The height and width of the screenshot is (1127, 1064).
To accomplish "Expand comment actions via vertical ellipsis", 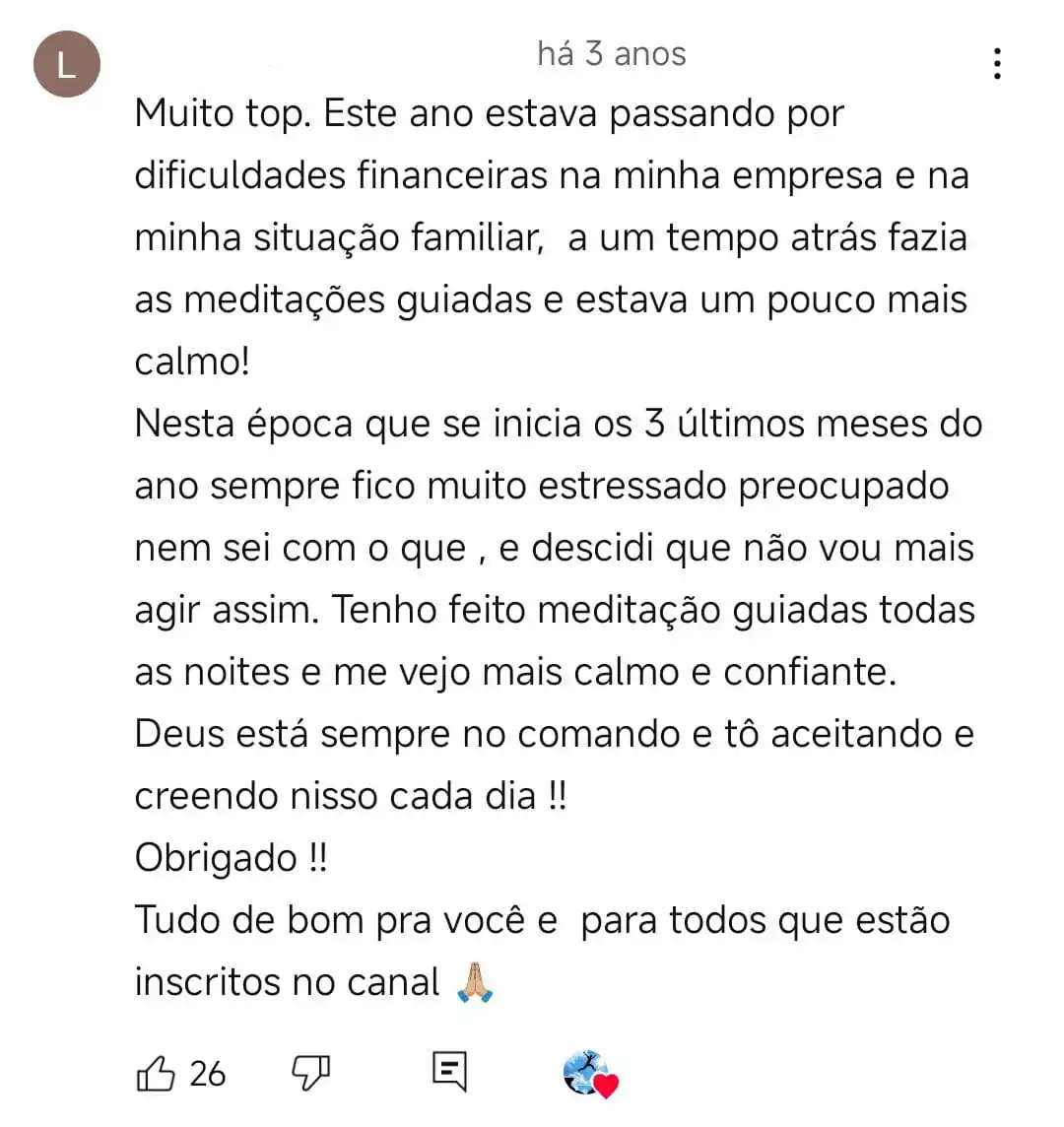I will tap(997, 63).
